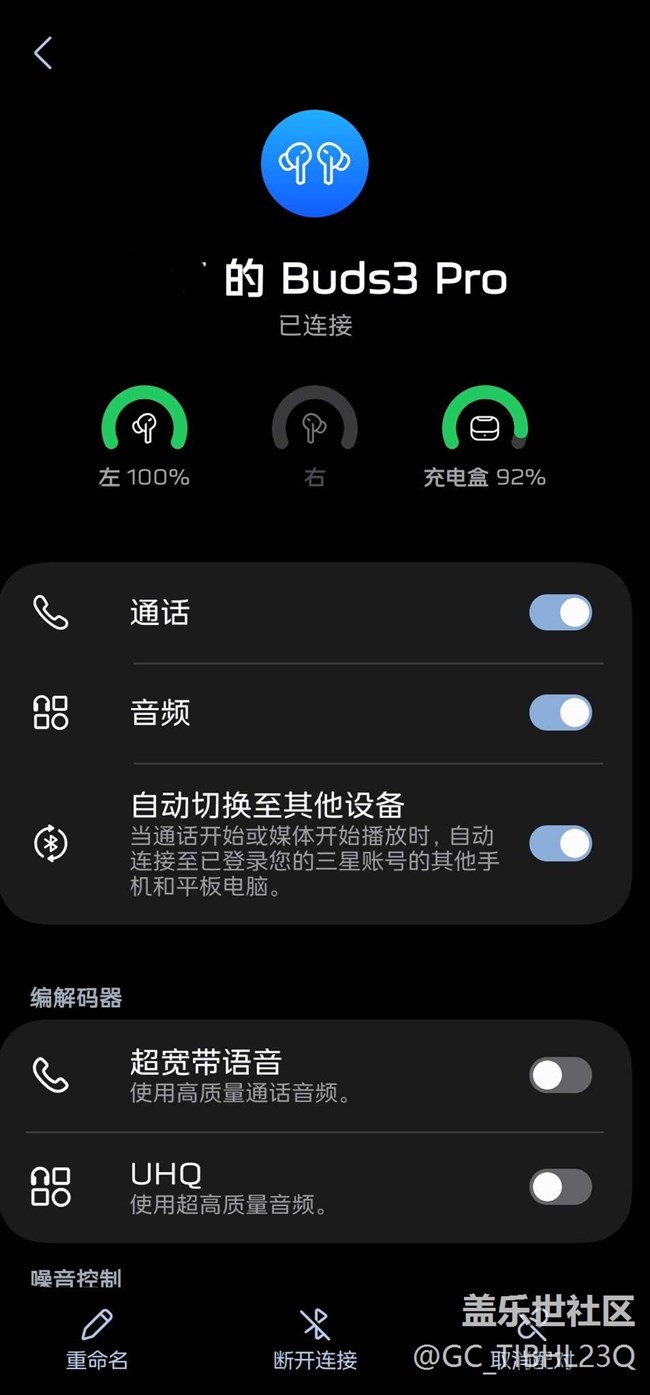
Task: Enable 超宽带语音 codec
Action: click(x=560, y=1075)
